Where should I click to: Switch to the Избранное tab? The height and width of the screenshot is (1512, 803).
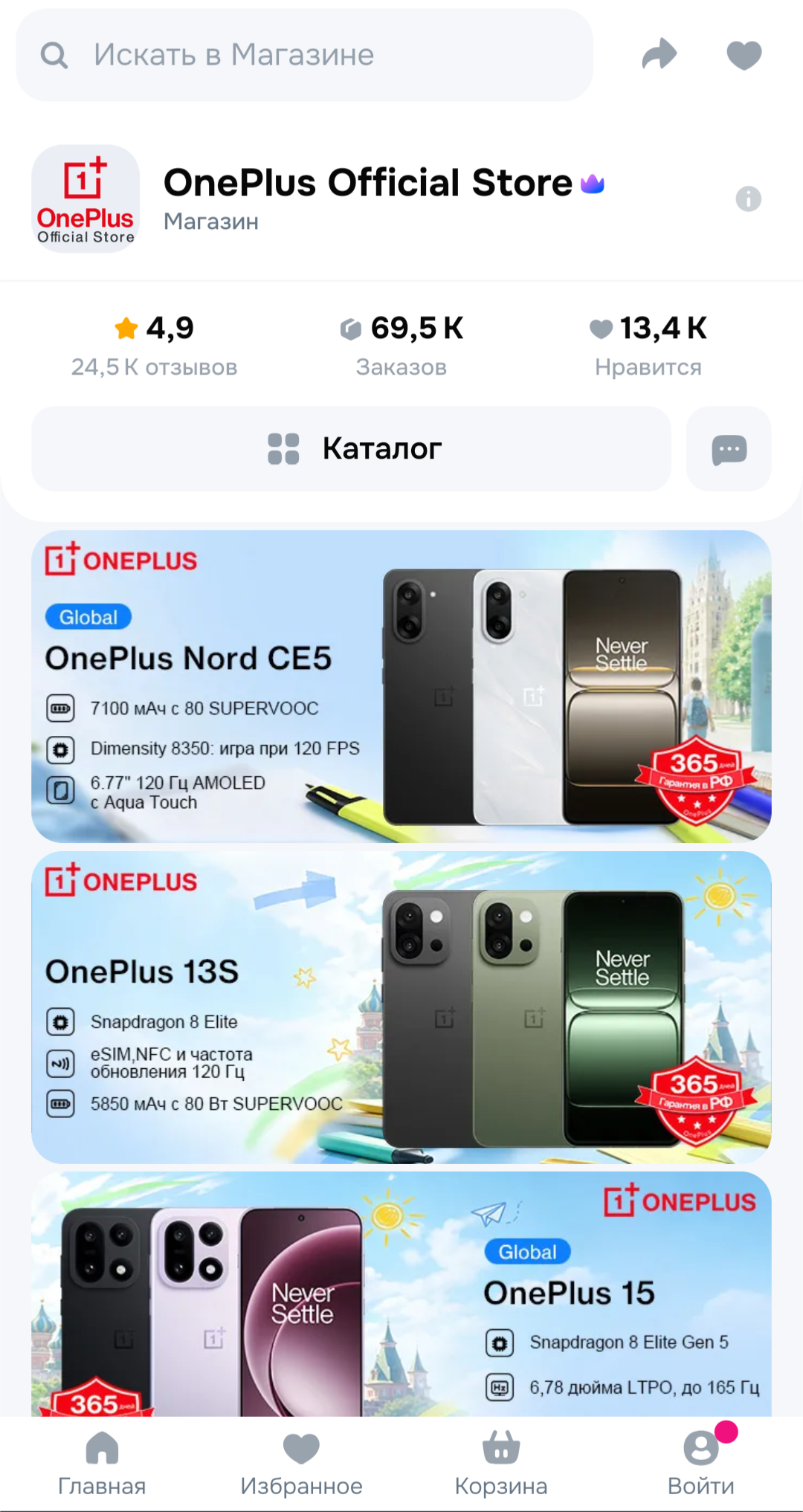(301, 1463)
